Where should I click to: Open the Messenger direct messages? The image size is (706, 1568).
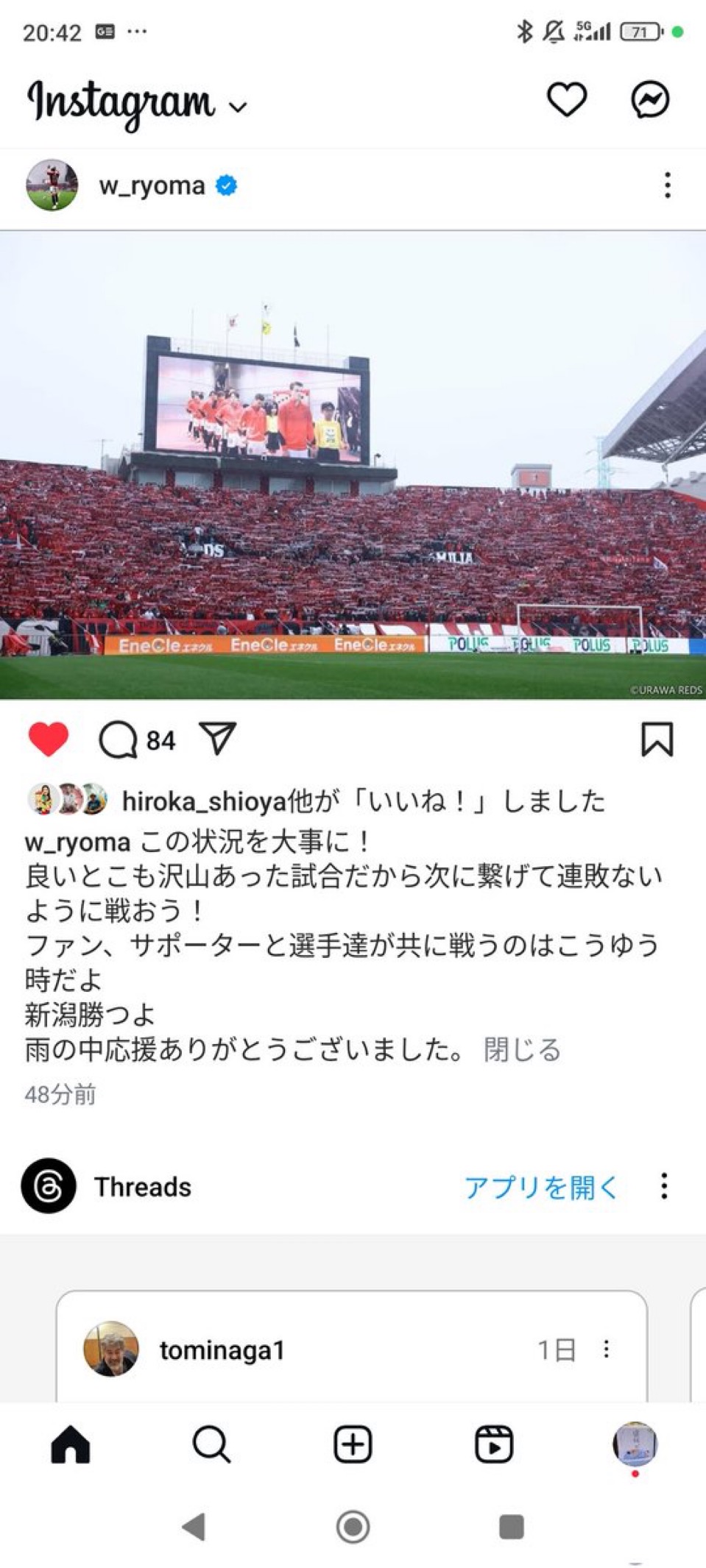pyautogui.click(x=650, y=99)
